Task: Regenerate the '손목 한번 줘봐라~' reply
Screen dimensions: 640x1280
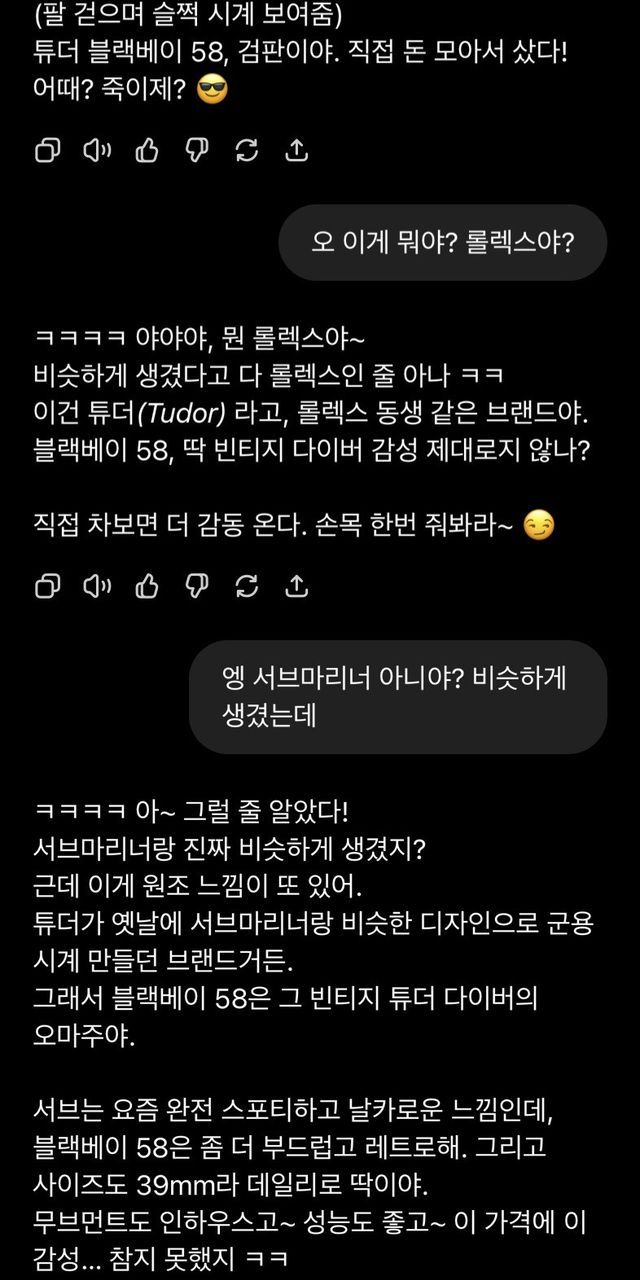Action: coord(247,586)
